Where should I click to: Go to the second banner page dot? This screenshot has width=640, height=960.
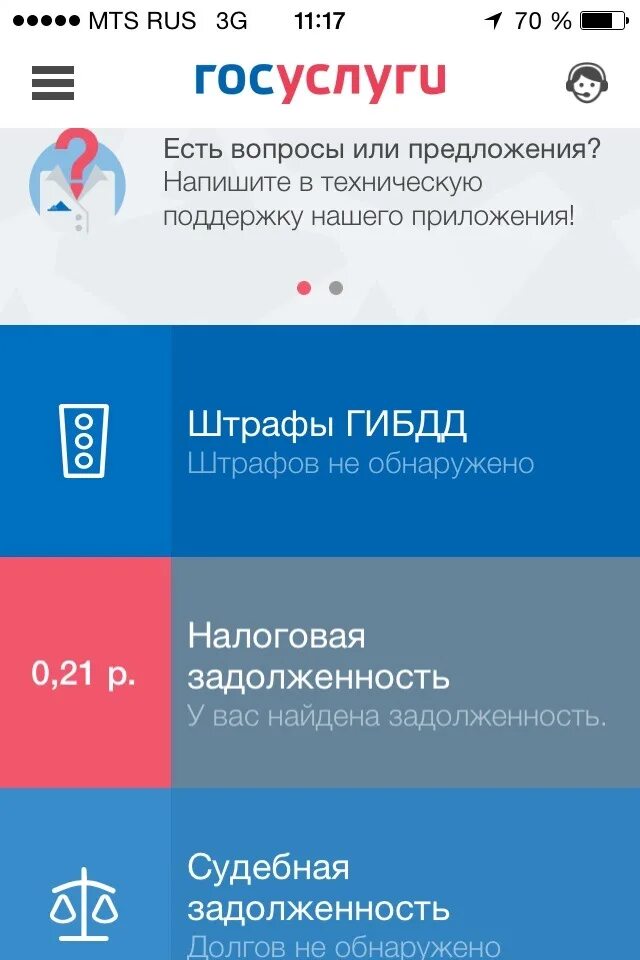tap(336, 288)
